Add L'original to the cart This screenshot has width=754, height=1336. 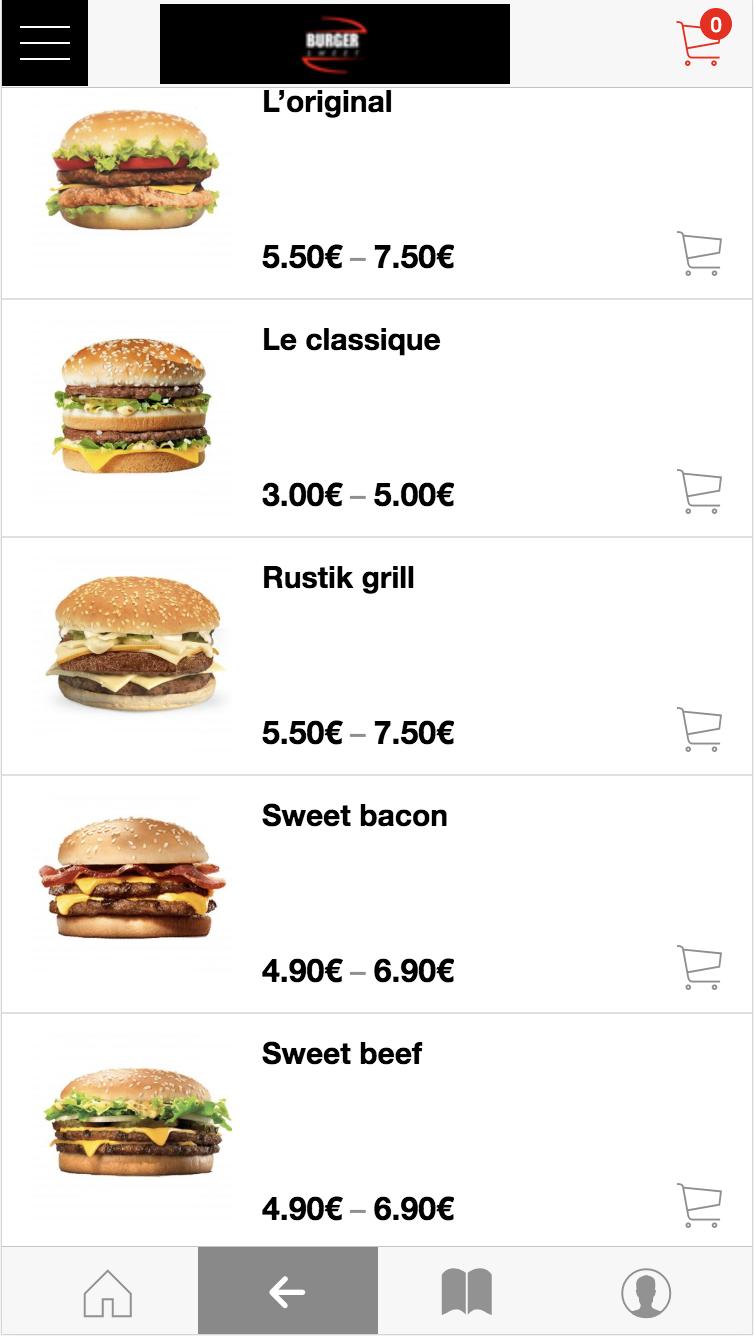(699, 254)
